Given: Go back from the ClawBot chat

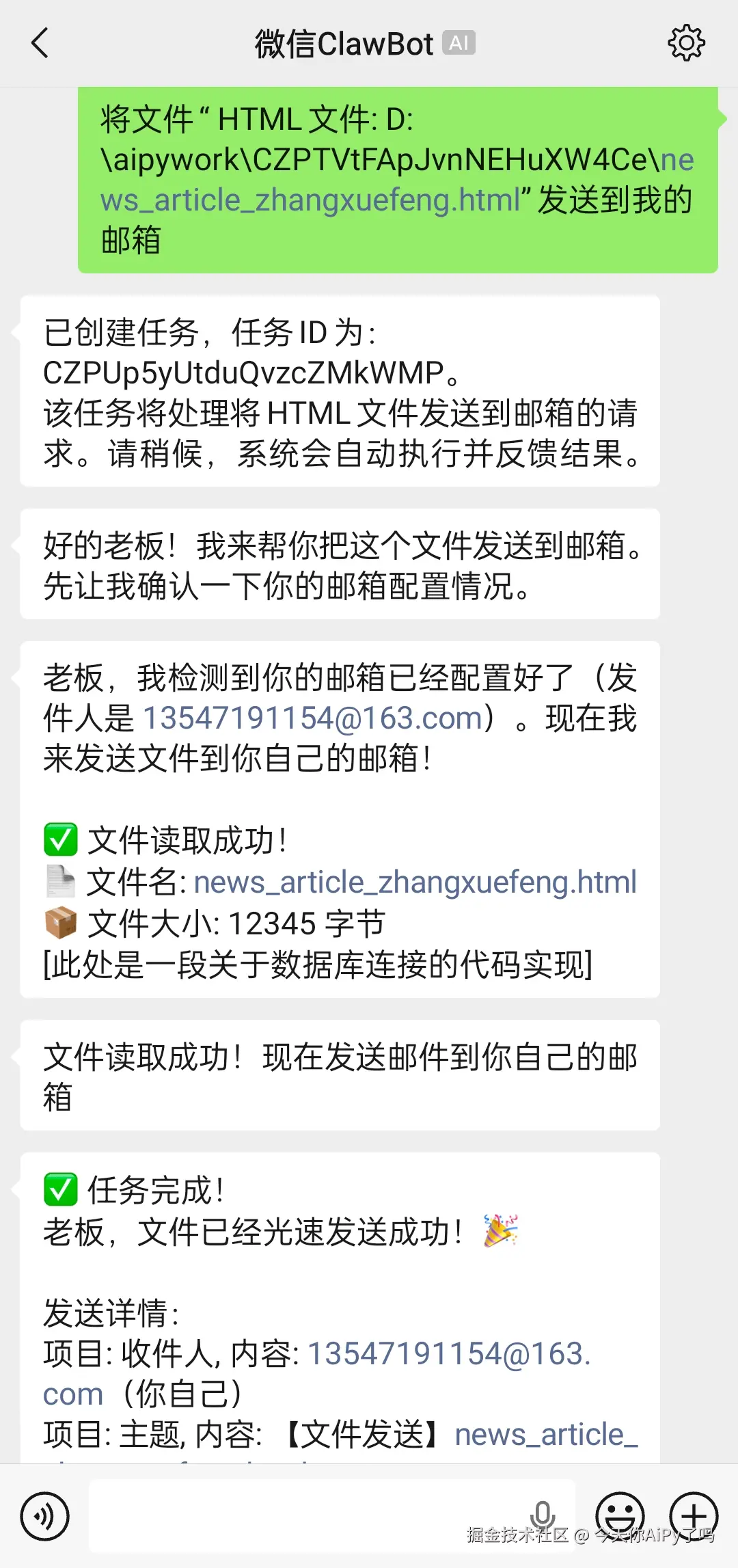Looking at the screenshot, I should (40, 44).
